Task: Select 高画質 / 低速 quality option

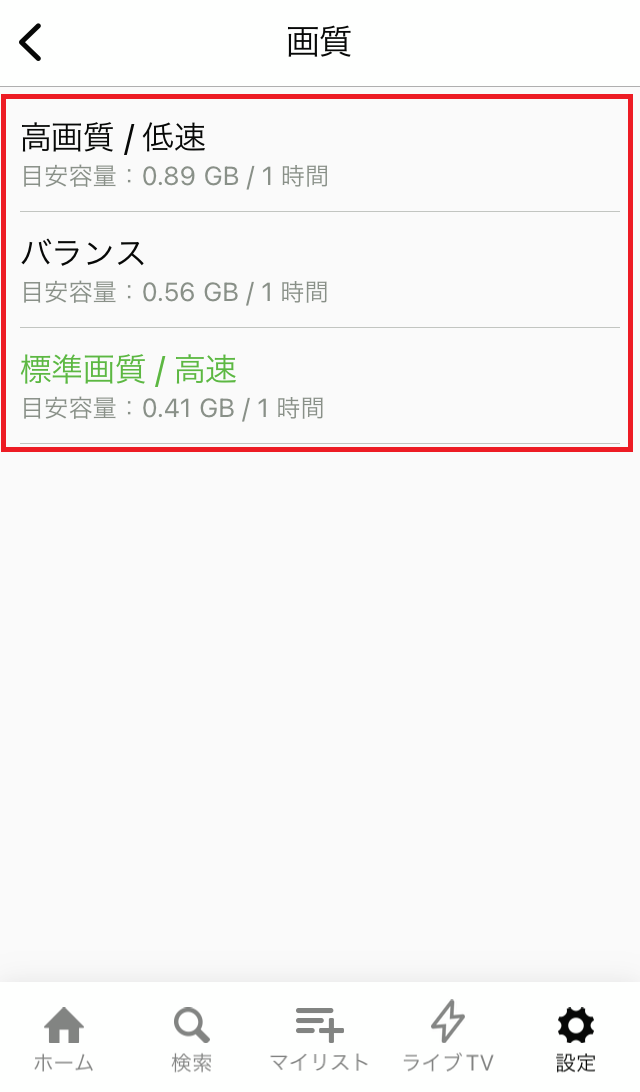Action: click(320, 155)
